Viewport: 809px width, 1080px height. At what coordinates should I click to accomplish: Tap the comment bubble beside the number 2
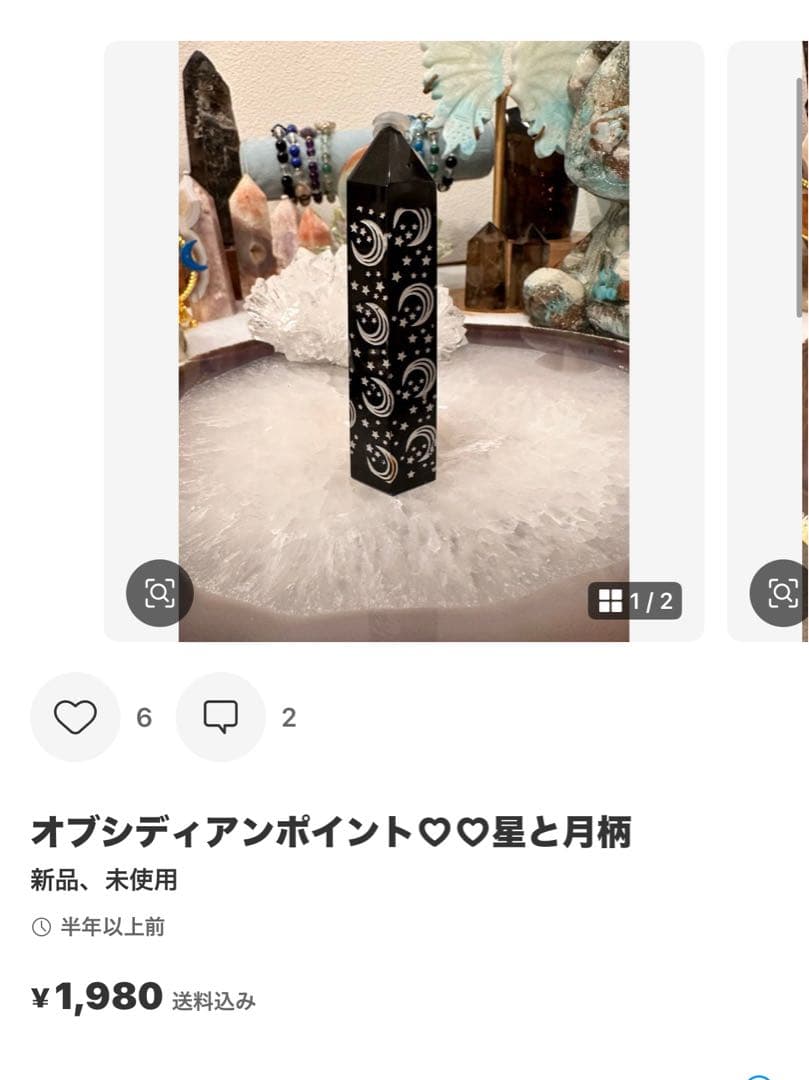click(x=221, y=717)
